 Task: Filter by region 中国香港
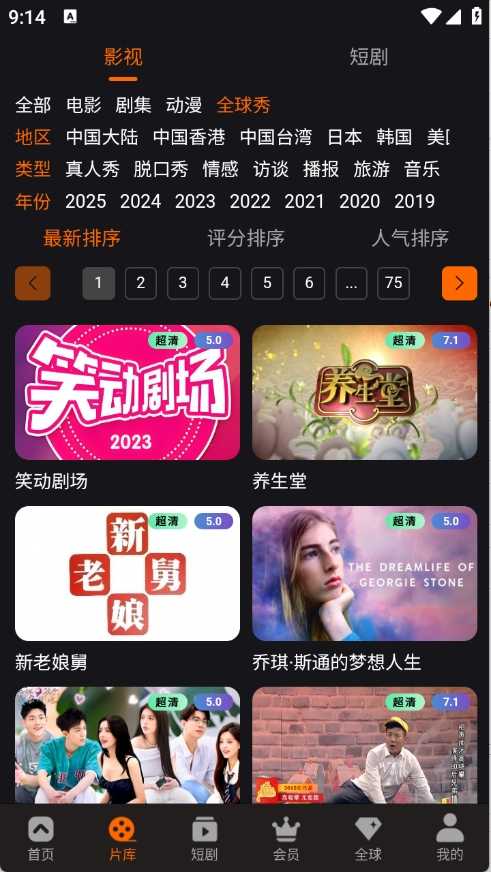189,137
